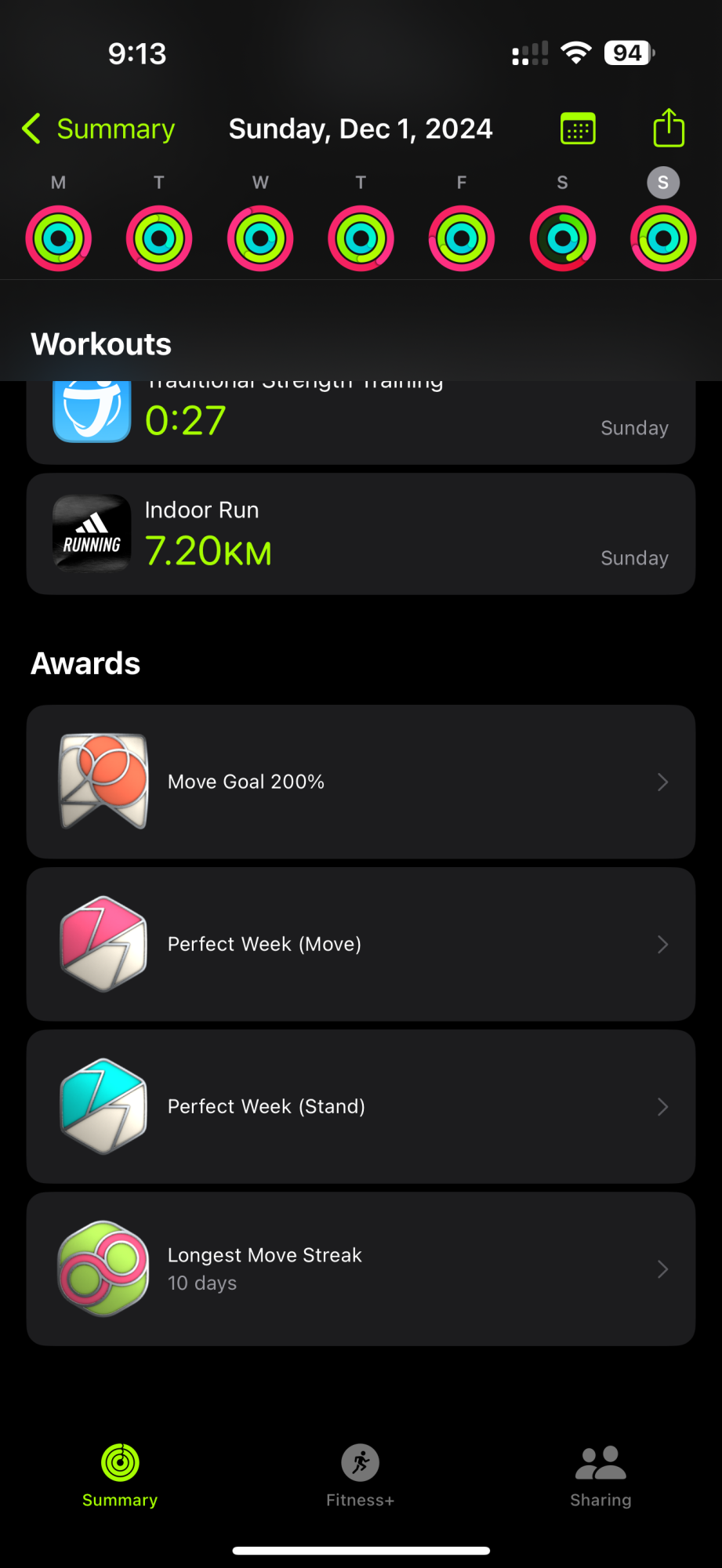View the Perfect Week (Stand) award
The image size is (722, 1568).
tap(361, 1106)
